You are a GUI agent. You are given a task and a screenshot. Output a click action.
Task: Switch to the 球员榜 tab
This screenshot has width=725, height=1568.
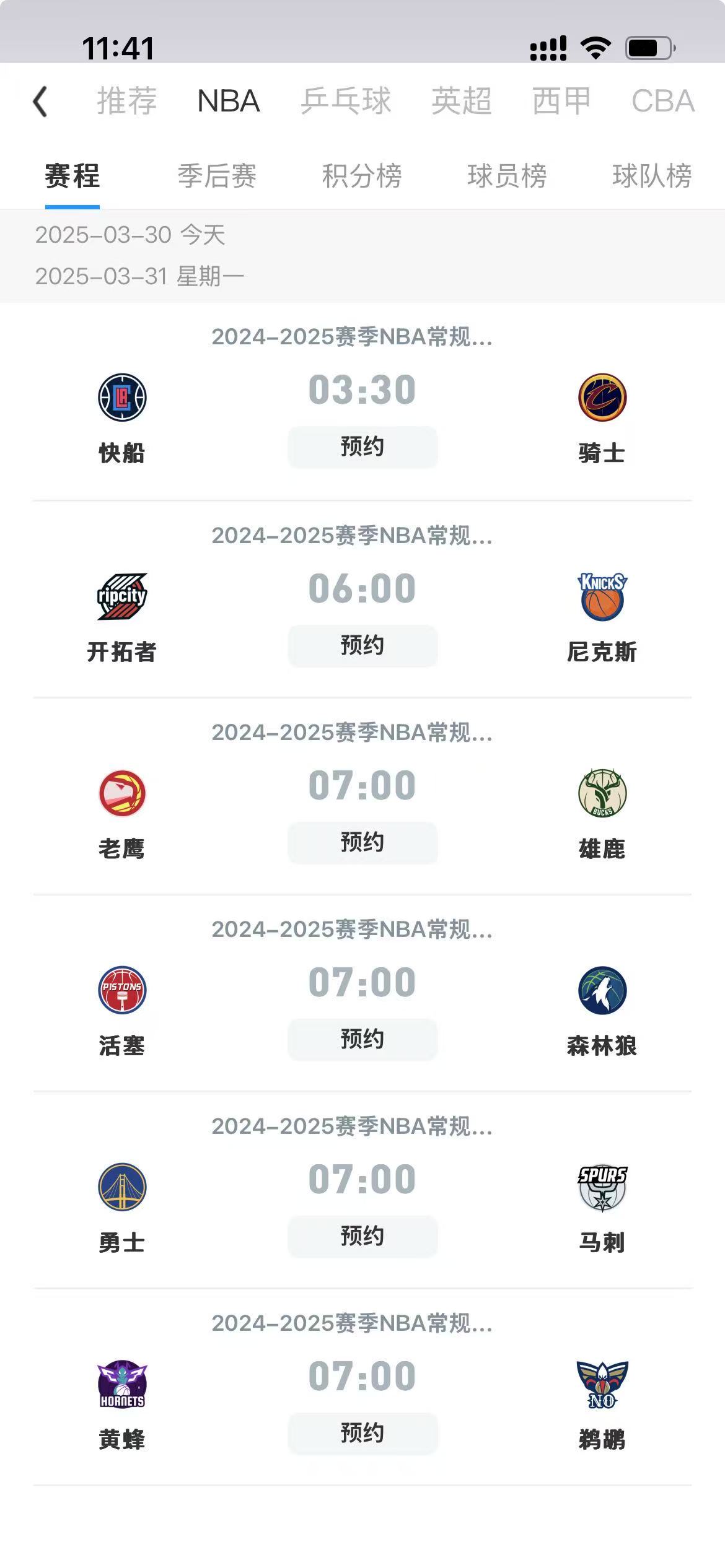(x=506, y=176)
